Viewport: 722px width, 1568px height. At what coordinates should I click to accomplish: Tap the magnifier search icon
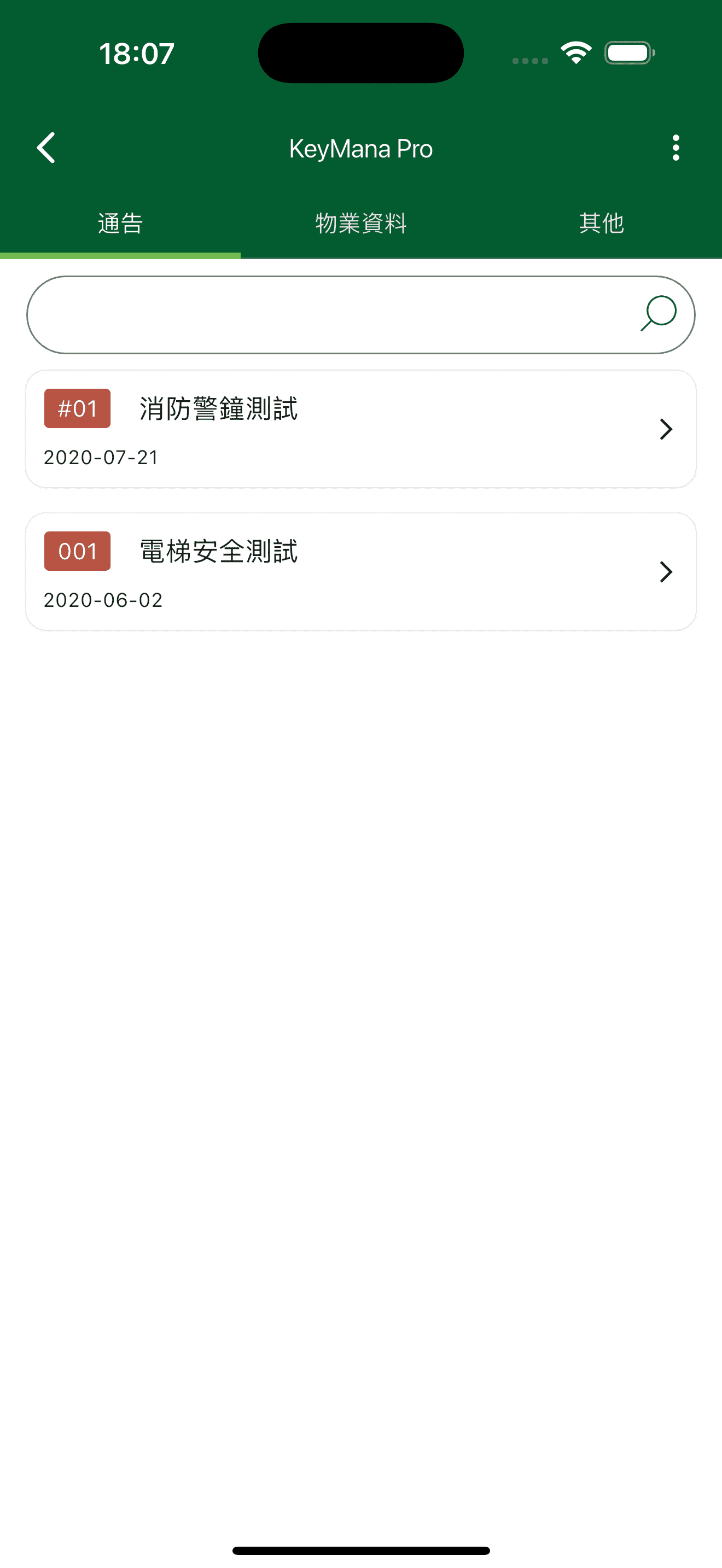658,314
